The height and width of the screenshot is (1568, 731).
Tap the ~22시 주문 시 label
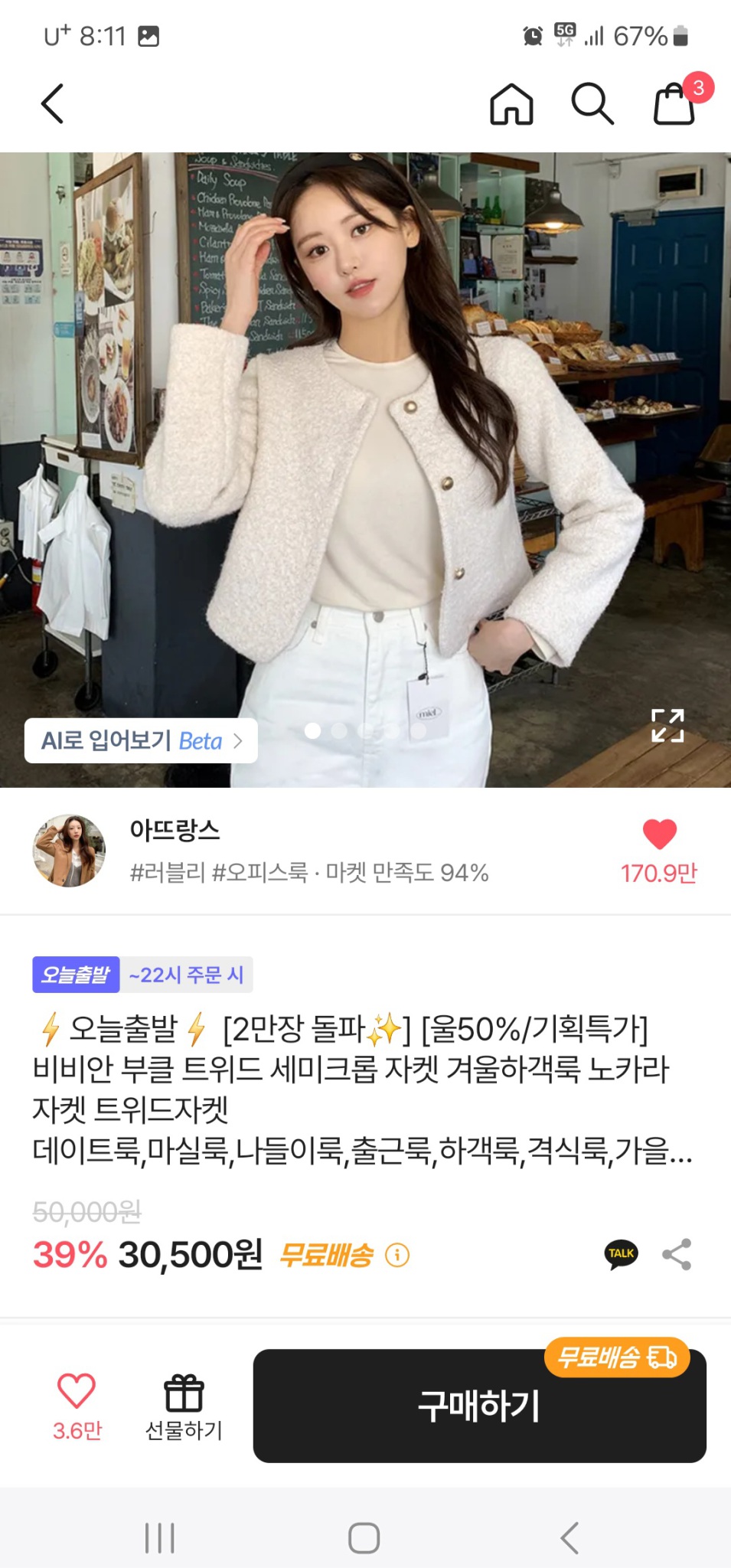click(x=185, y=975)
